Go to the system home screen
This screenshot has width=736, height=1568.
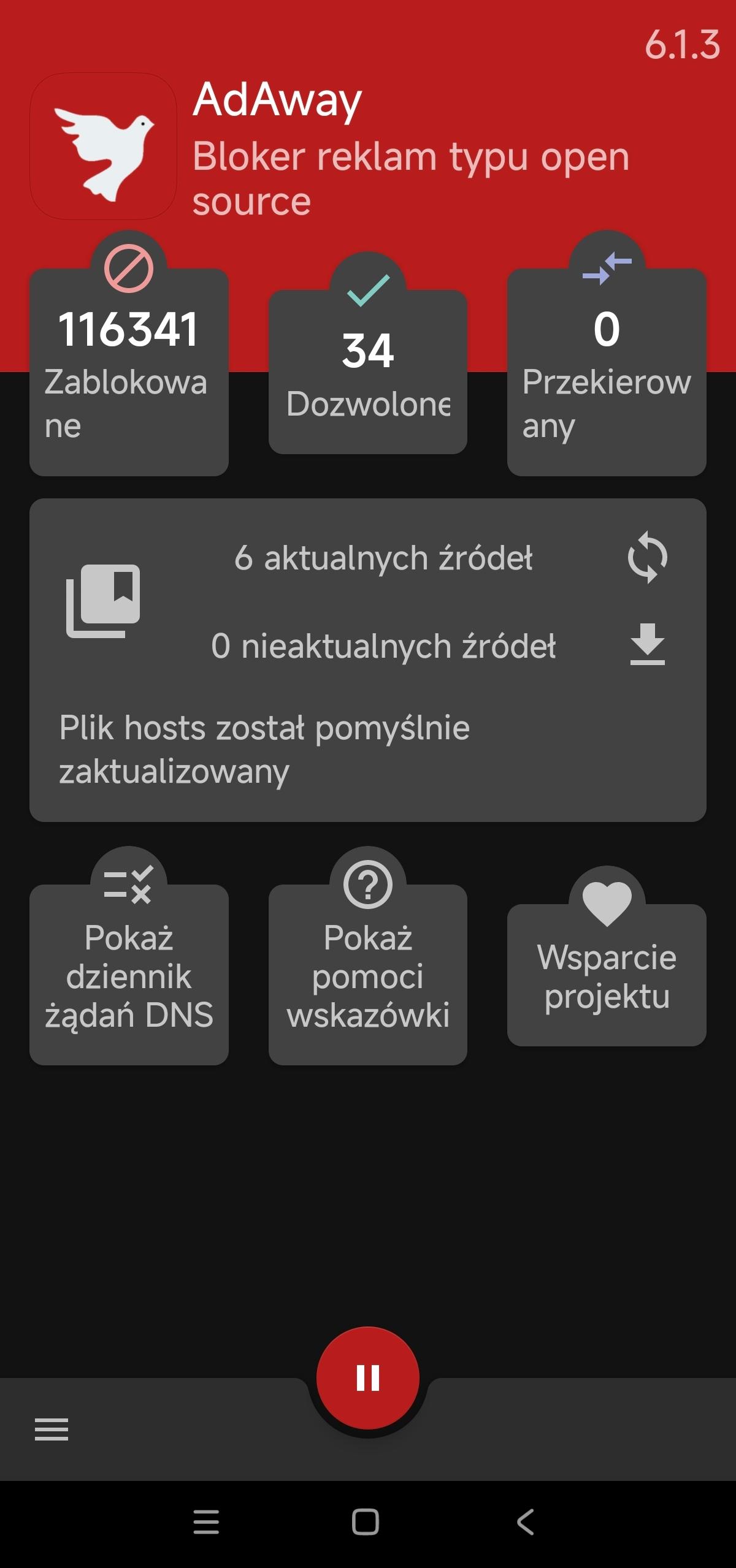coord(366,1522)
